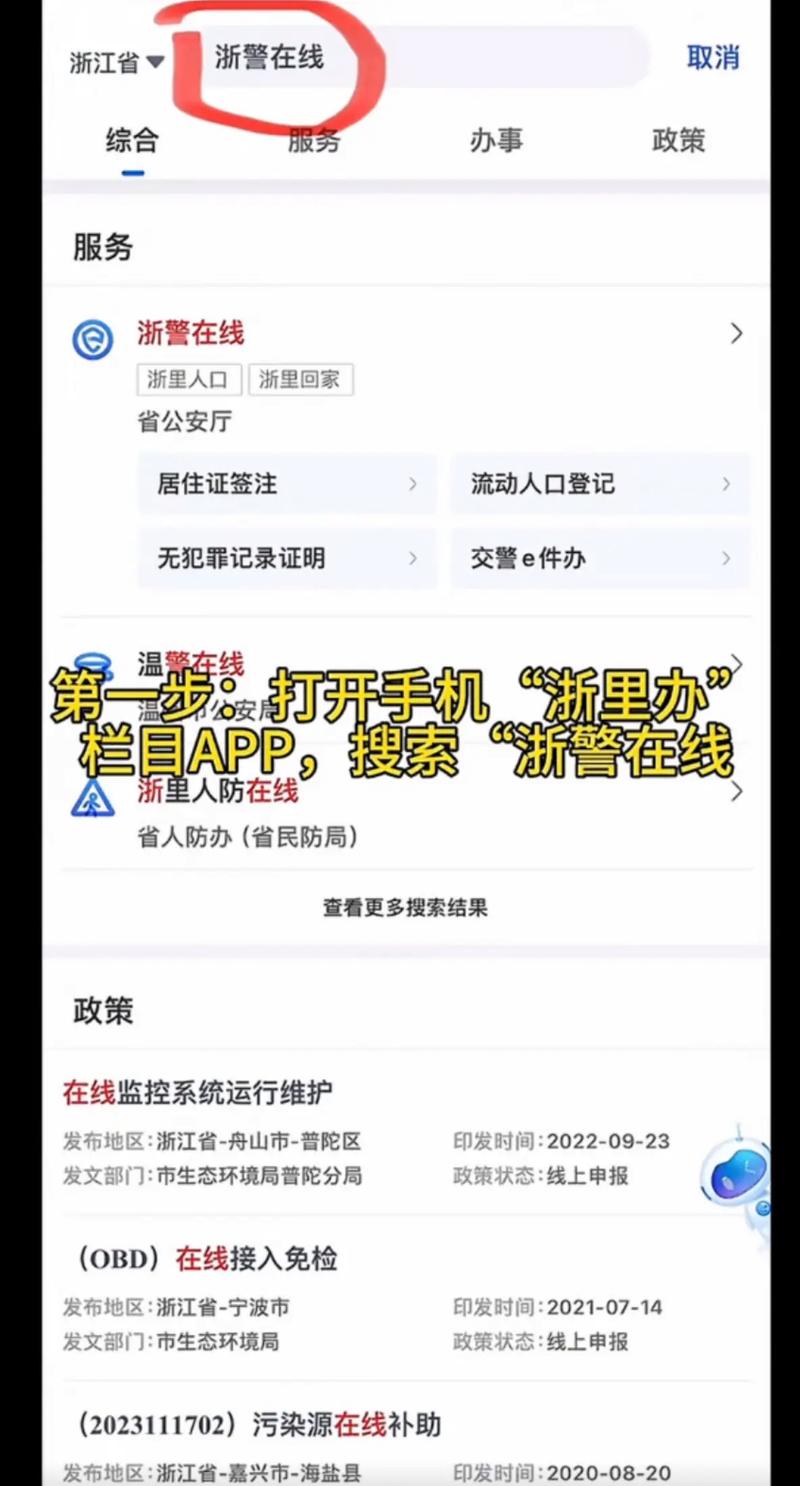Open the floating robot assistant
The width and height of the screenshot is (800, 1486).
tap(736, 1174)
